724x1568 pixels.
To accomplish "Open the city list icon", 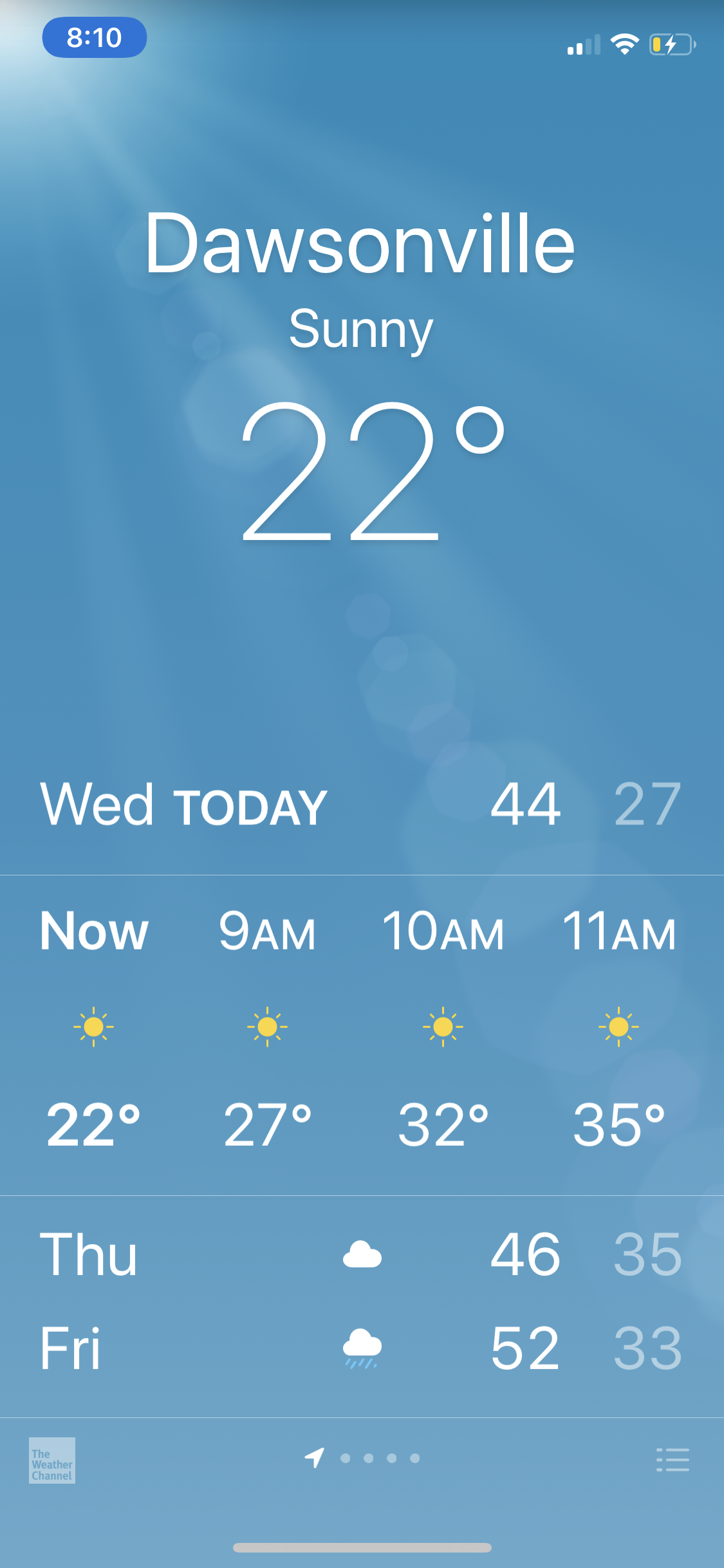I will tap(673, 1459).
